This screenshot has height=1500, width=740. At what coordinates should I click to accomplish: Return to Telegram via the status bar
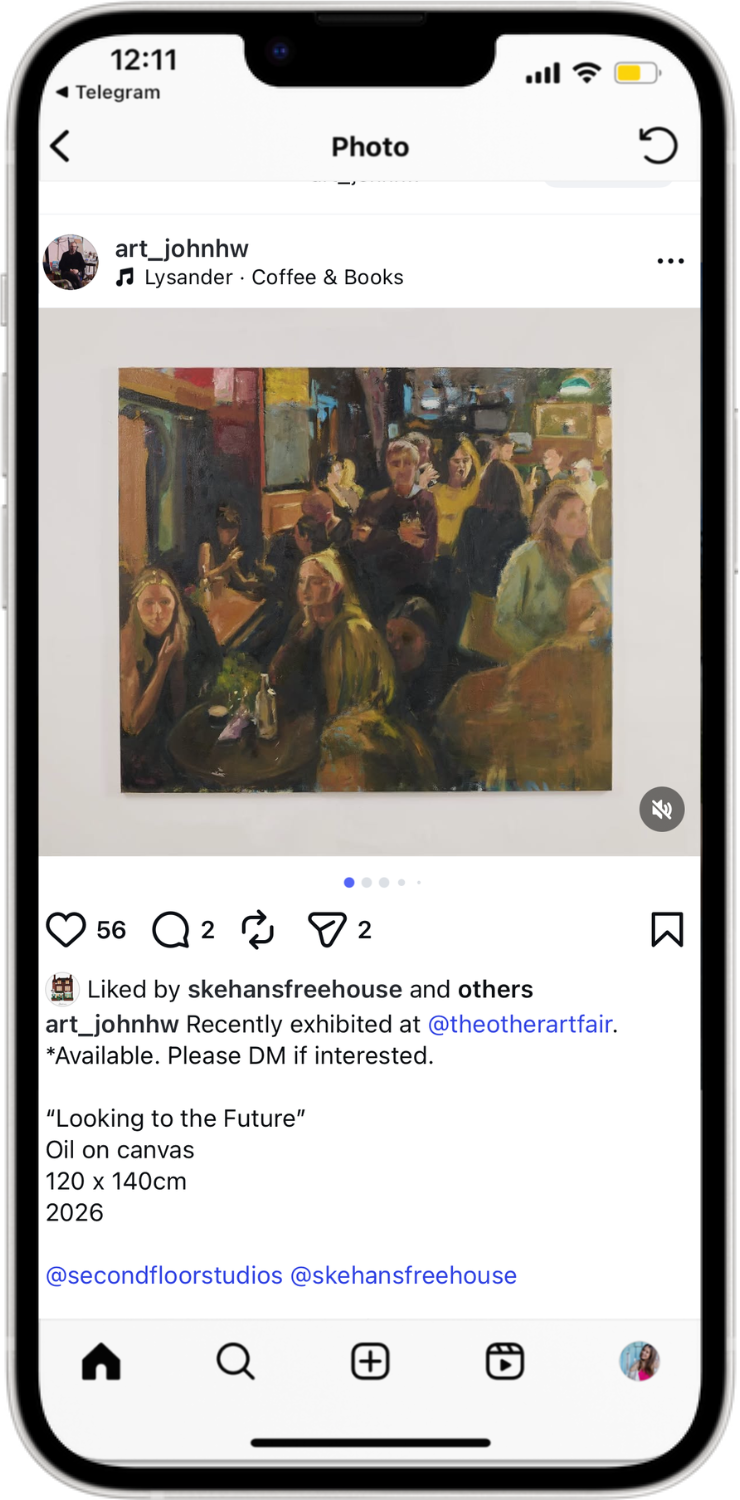107,92
